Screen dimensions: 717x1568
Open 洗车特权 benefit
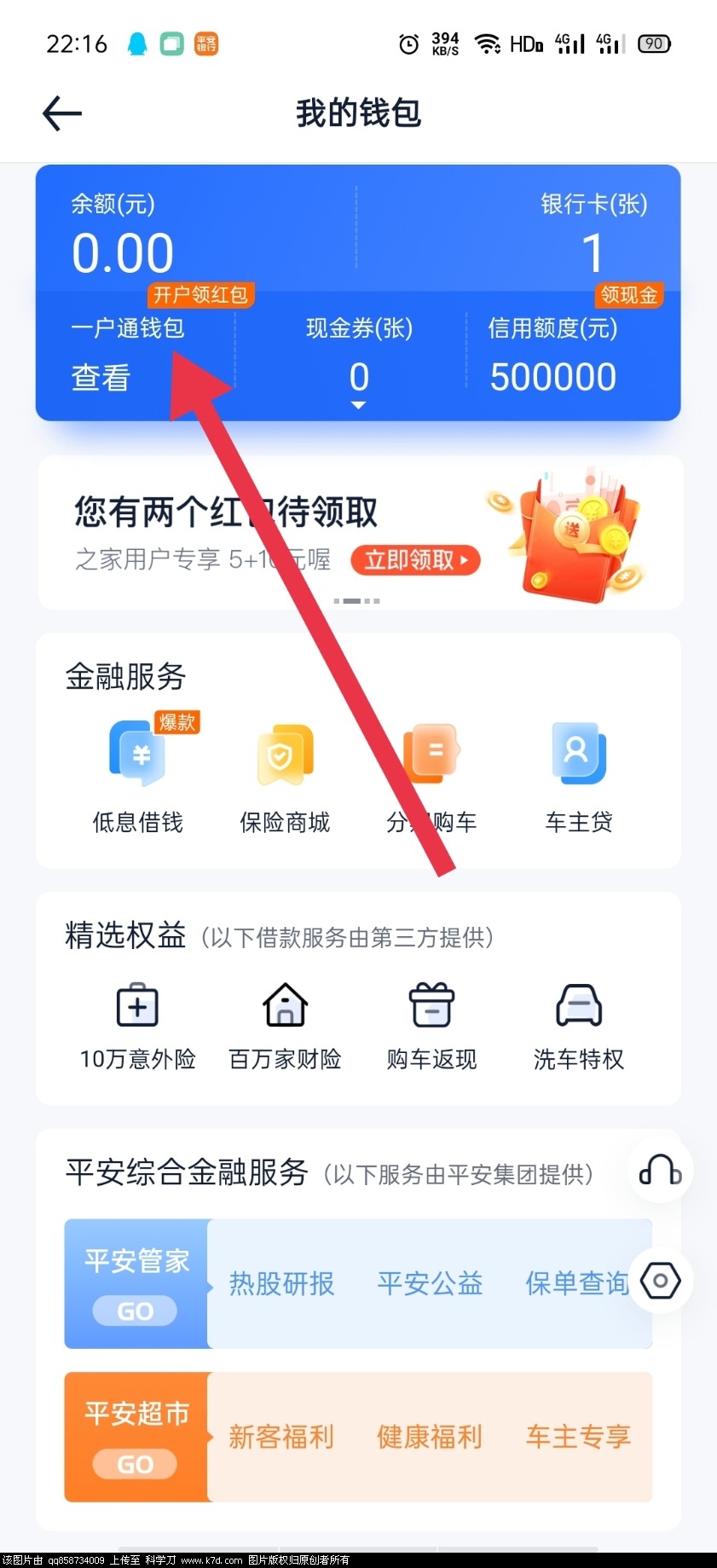coord(579,1026)
